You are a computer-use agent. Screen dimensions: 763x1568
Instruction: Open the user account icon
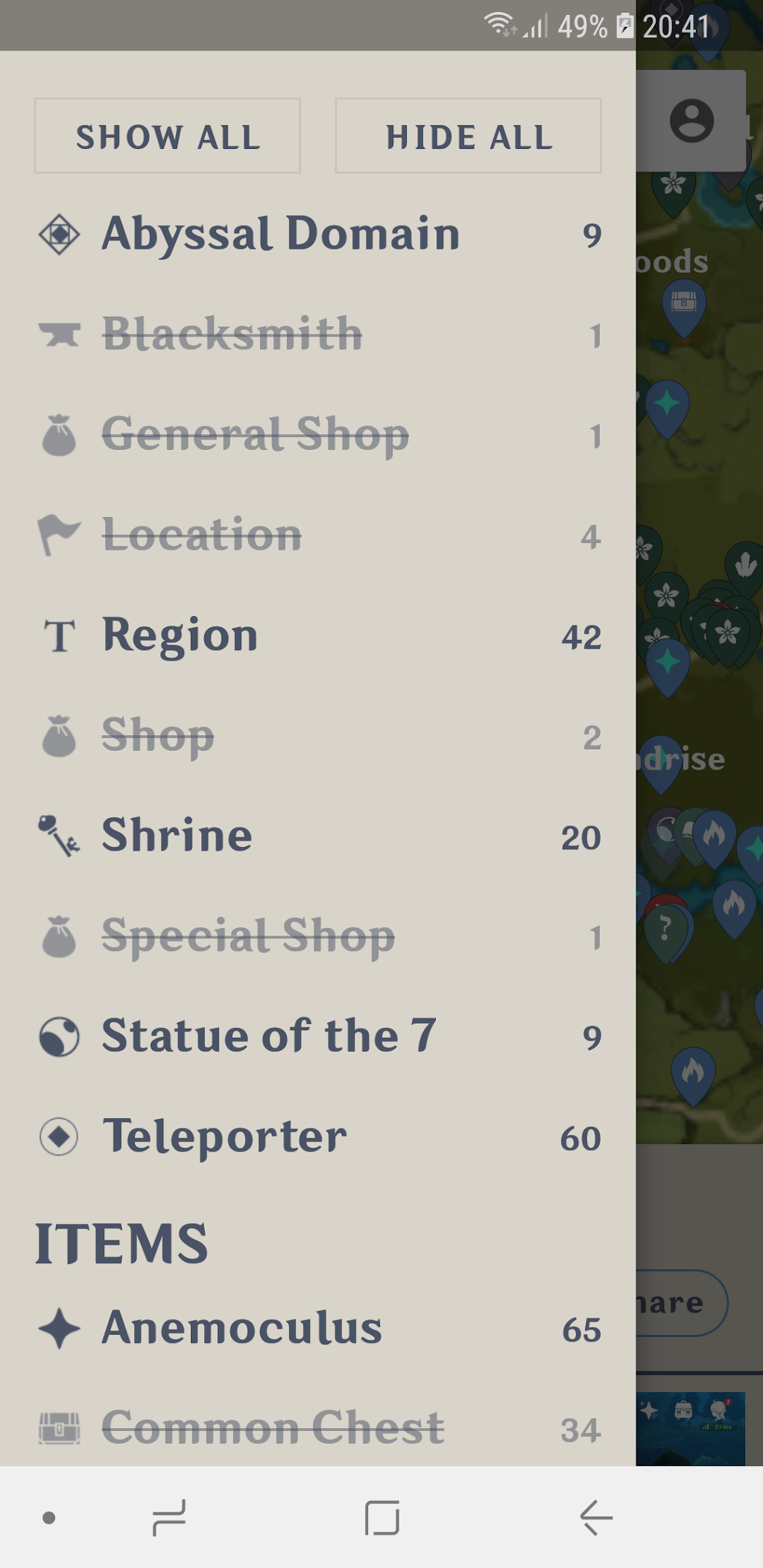tap(691, 121)
